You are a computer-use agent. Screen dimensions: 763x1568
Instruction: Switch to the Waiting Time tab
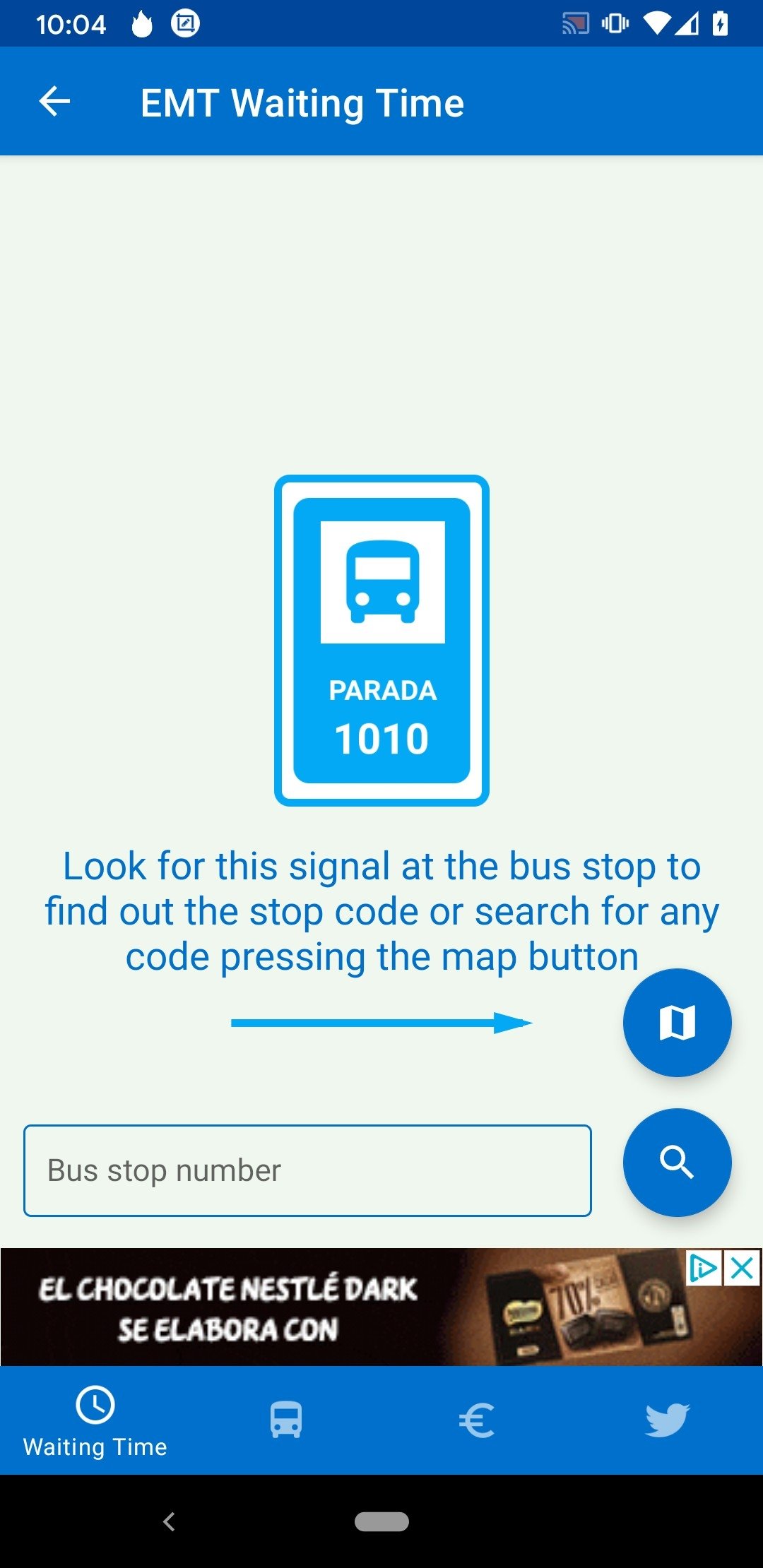(95, 1420)
